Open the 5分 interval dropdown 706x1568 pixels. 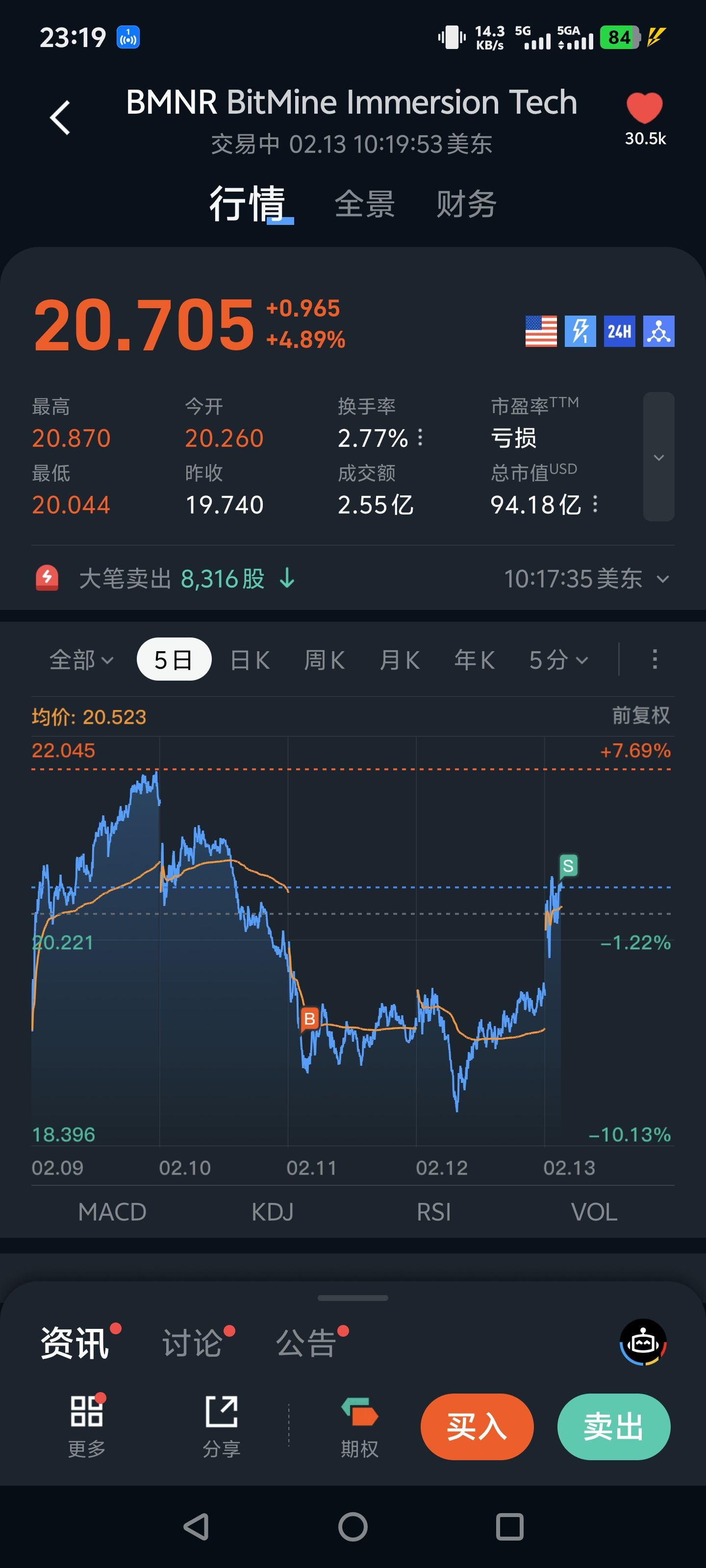(x=558, y=660)
